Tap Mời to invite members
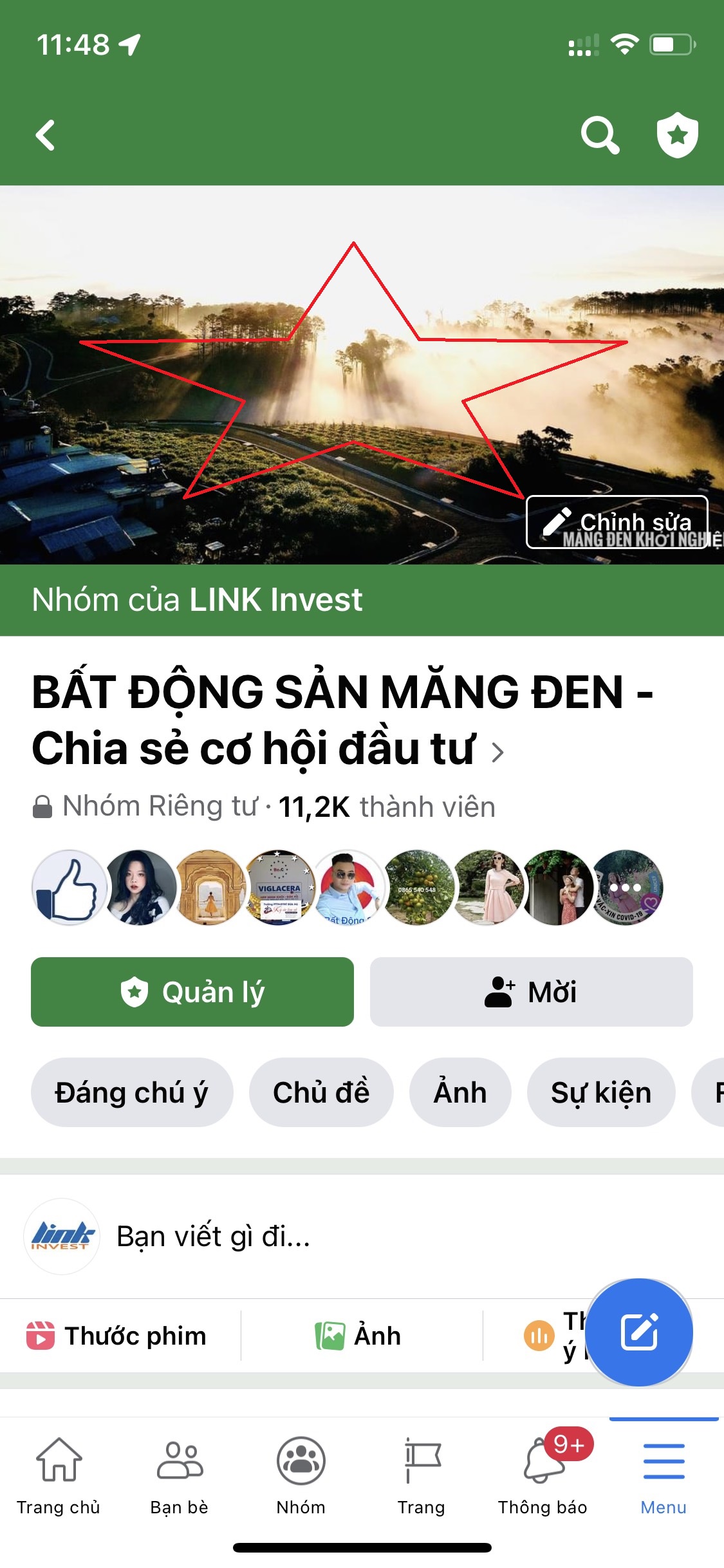Image resolution: width=724 pixels, height=1568 pixels. tap(531, 992)
